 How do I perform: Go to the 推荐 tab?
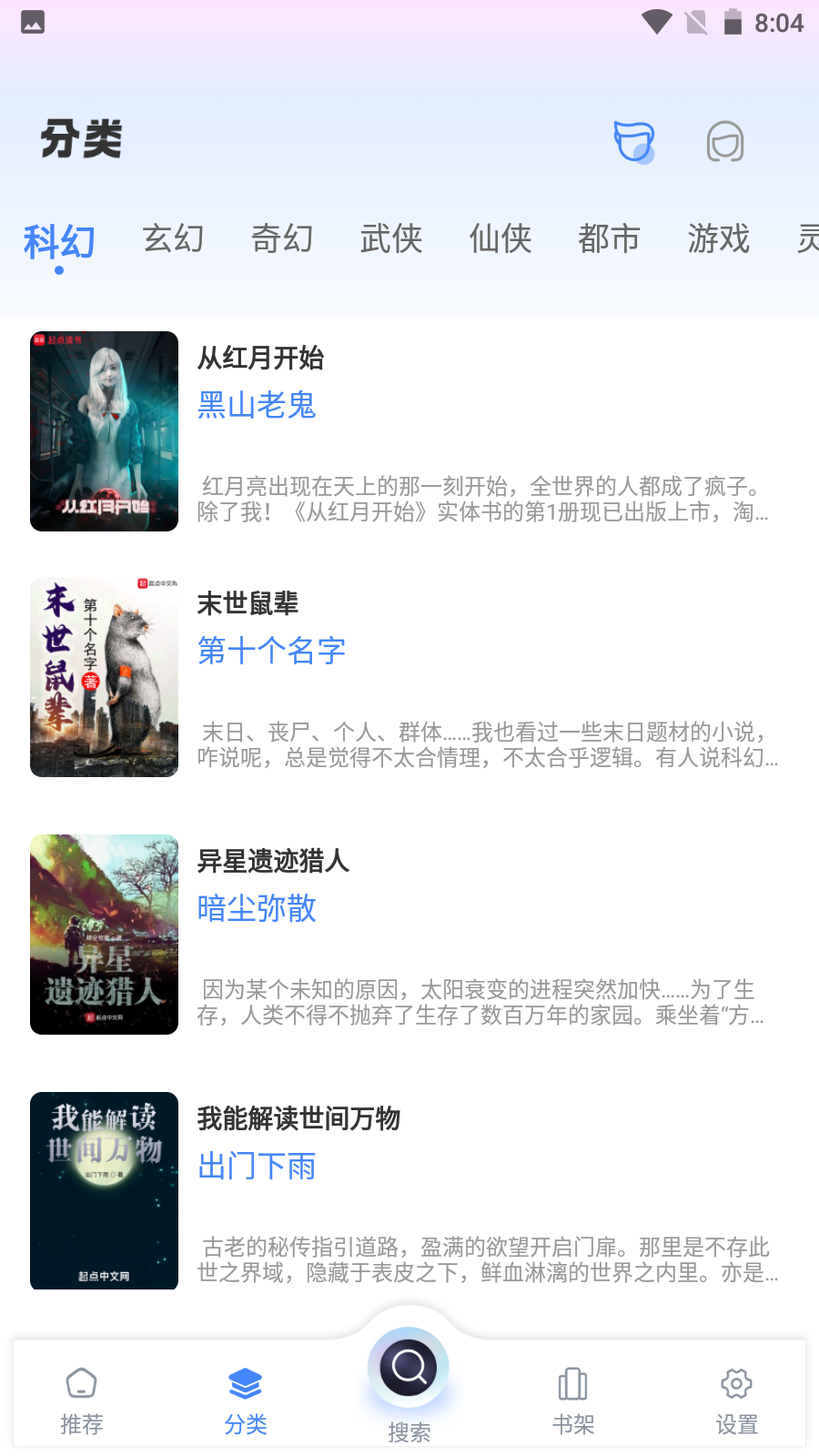[82, 1401]
